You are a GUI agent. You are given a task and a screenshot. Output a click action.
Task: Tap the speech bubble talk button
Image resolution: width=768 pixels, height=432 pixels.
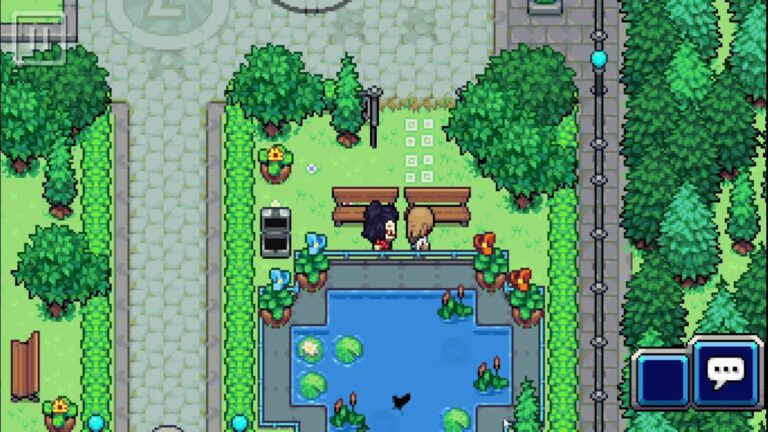point(727,374)
